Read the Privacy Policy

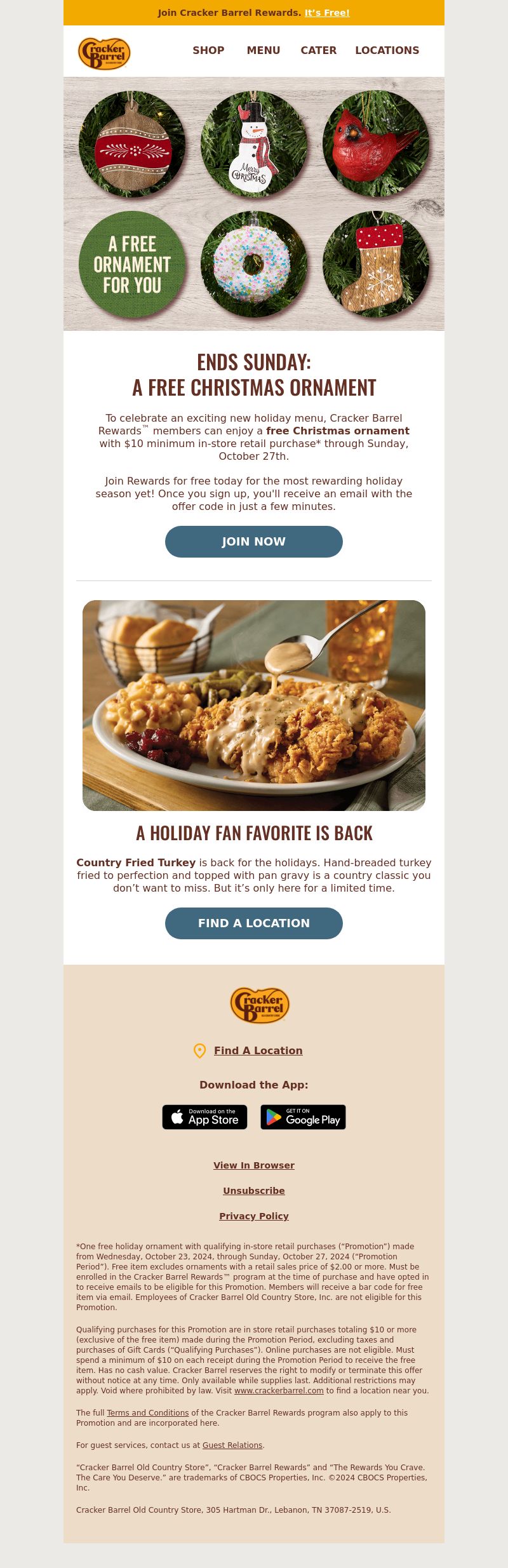[254, 1216]
